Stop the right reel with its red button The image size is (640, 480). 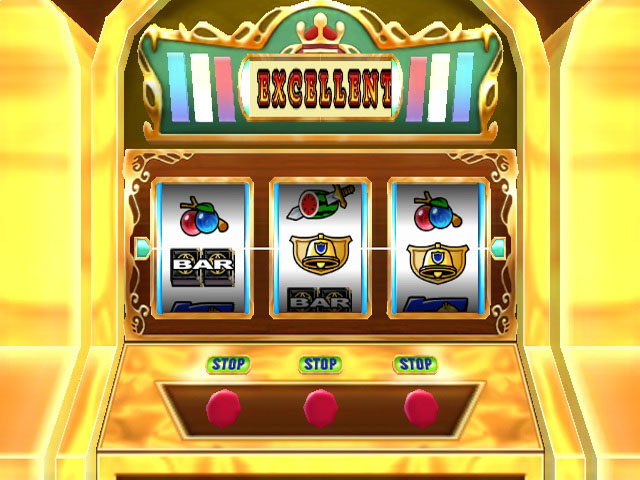(419, 405)
